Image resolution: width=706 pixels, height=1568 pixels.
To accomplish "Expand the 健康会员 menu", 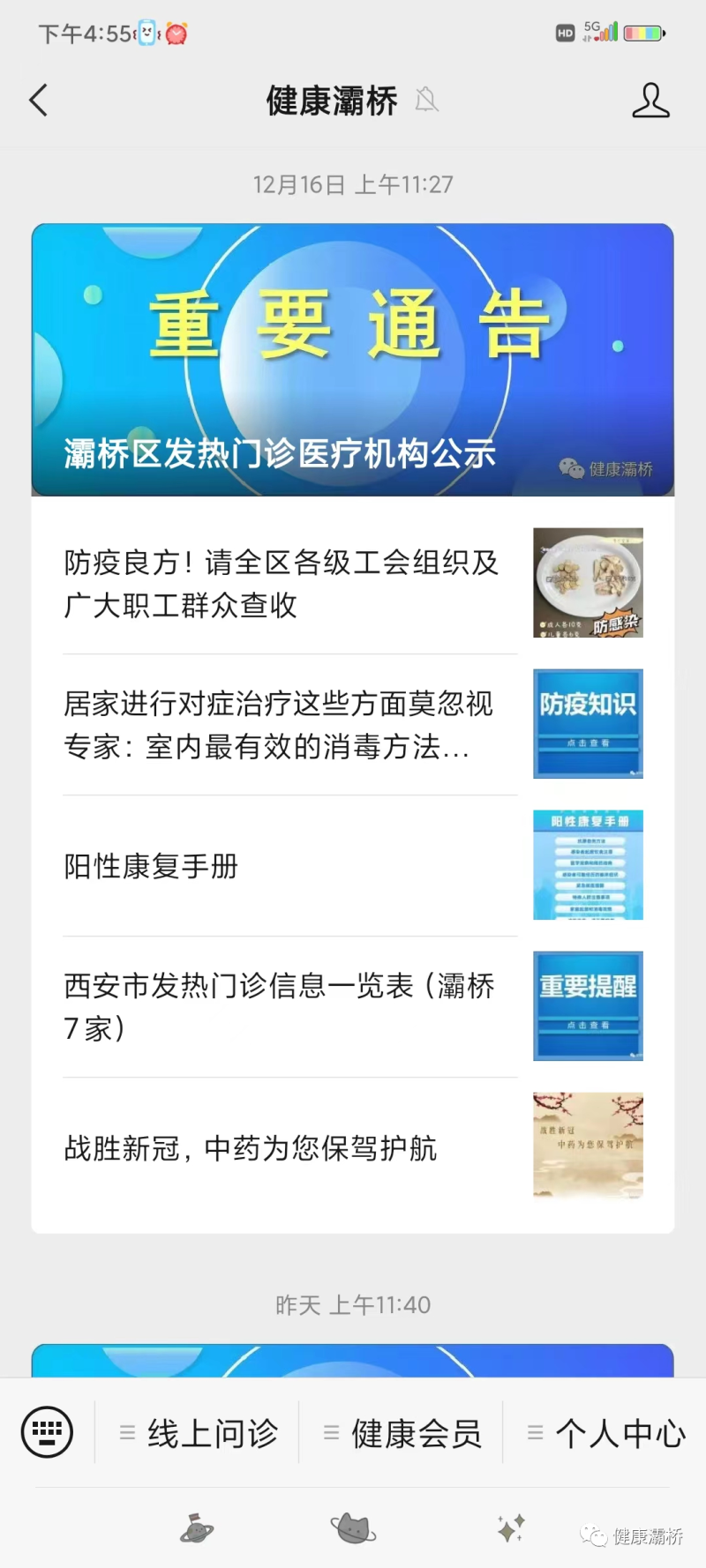I will [x=402, y=1433].
